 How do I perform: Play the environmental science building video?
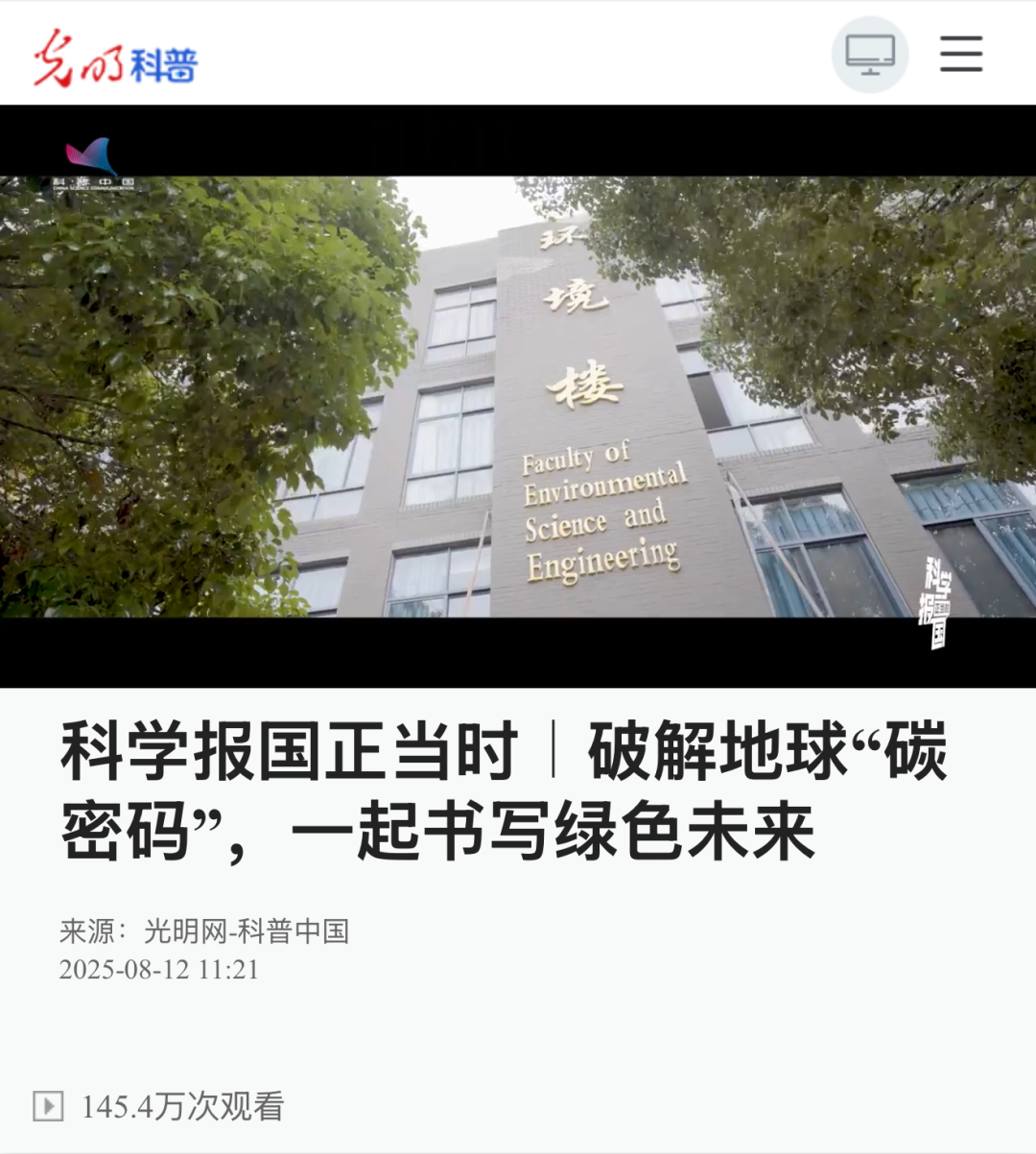tap(518, 396)
